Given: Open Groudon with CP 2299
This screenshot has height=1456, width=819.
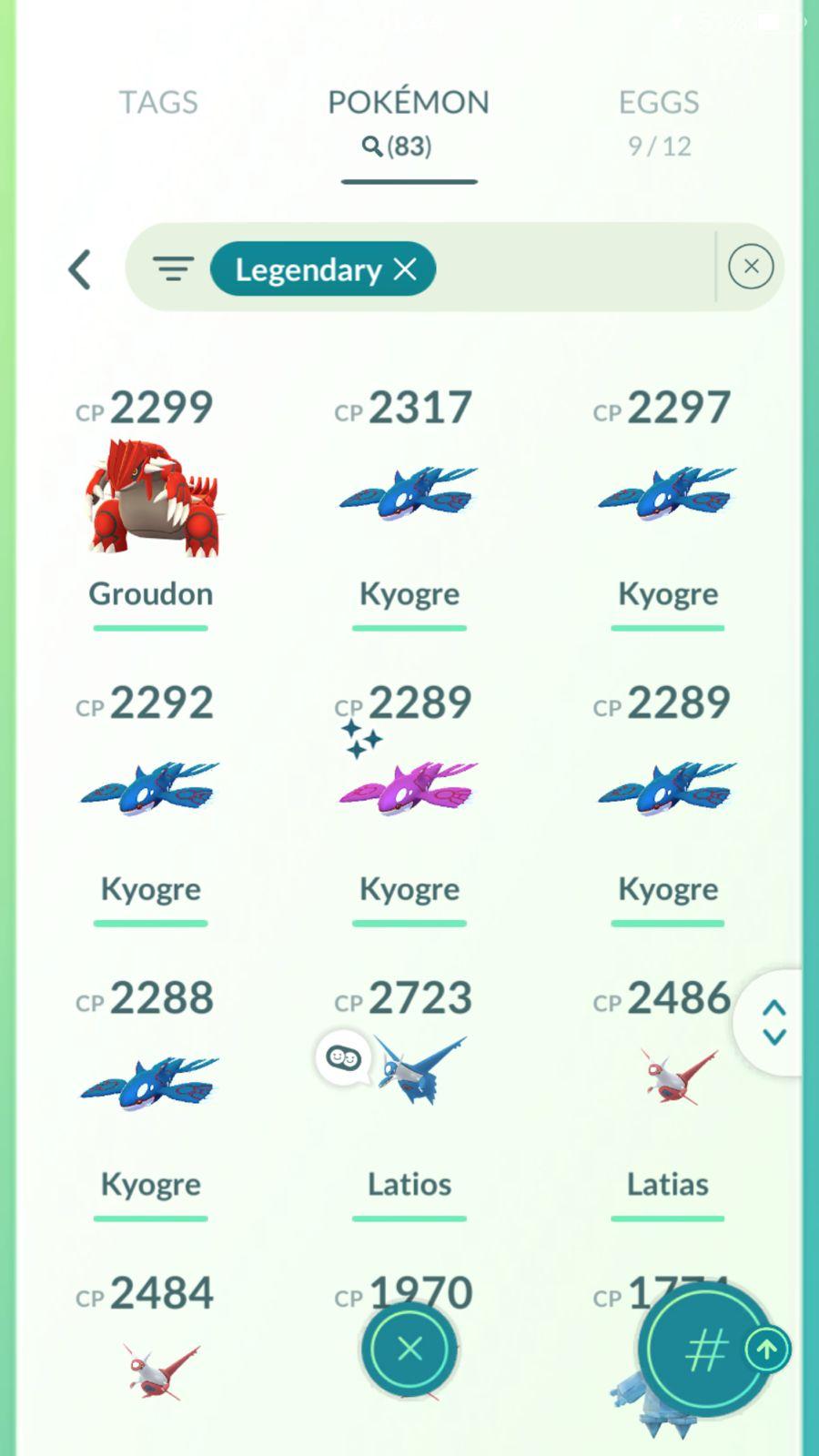Looking at the screenshot, I should coord(151,499).
